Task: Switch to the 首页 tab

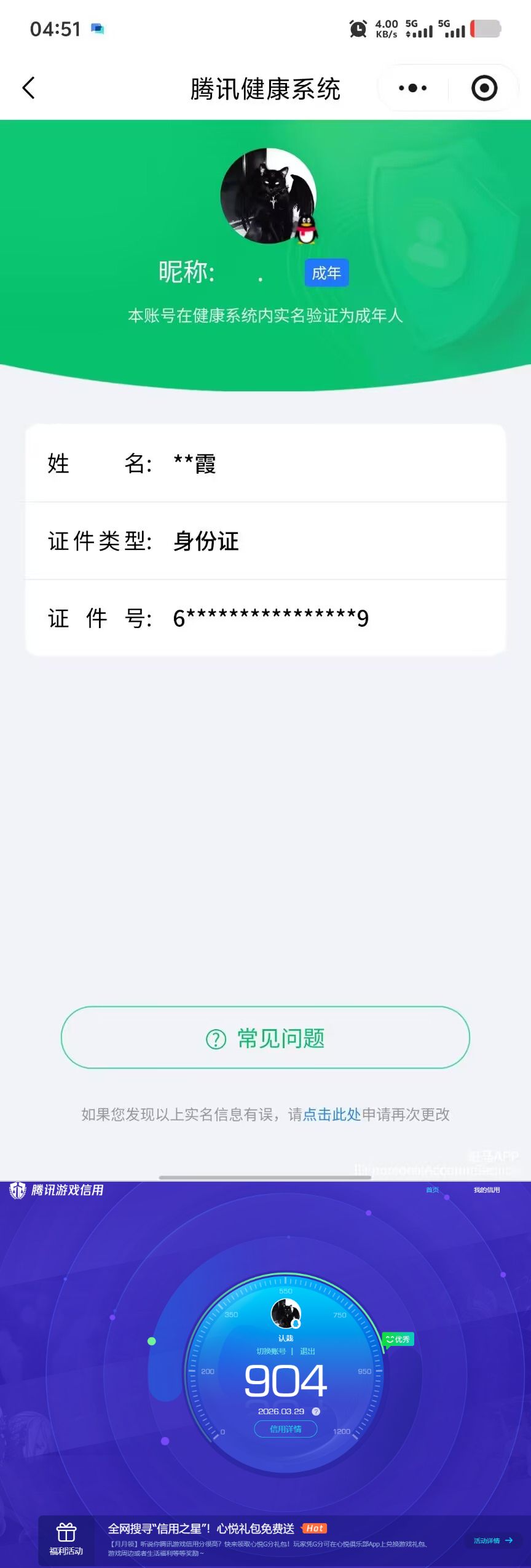Action: [x=432, y=1190]
